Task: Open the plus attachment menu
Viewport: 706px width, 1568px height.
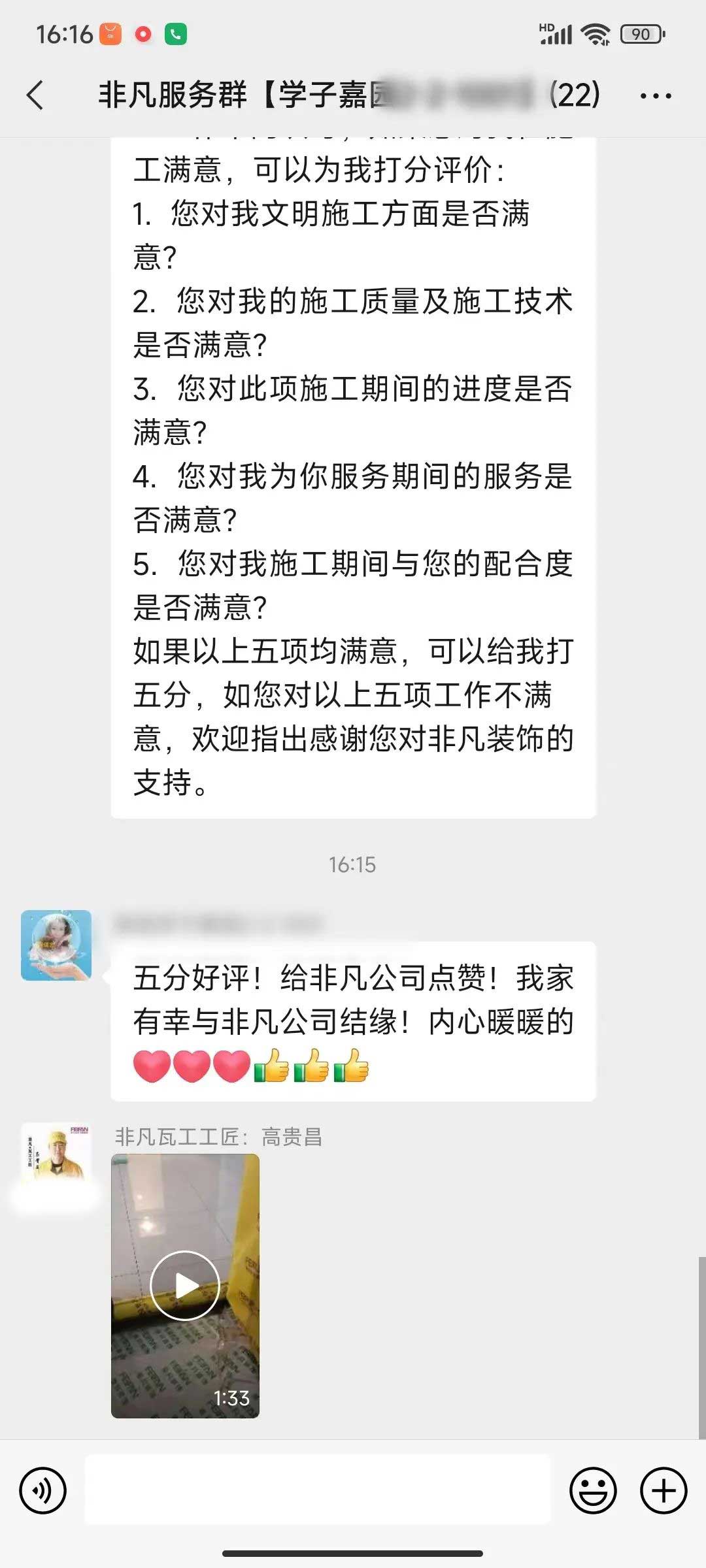Action: click(x=663, y=1490)
